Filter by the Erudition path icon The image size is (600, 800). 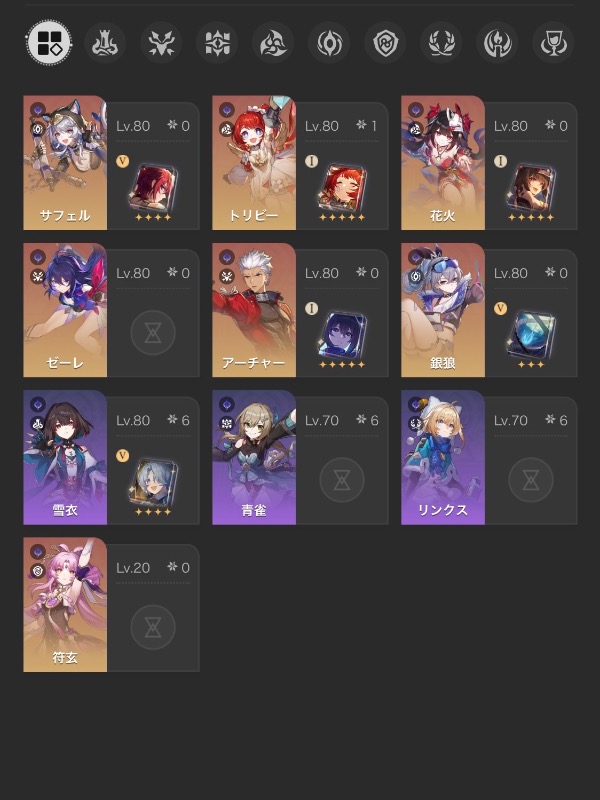[x=217, y=42]
